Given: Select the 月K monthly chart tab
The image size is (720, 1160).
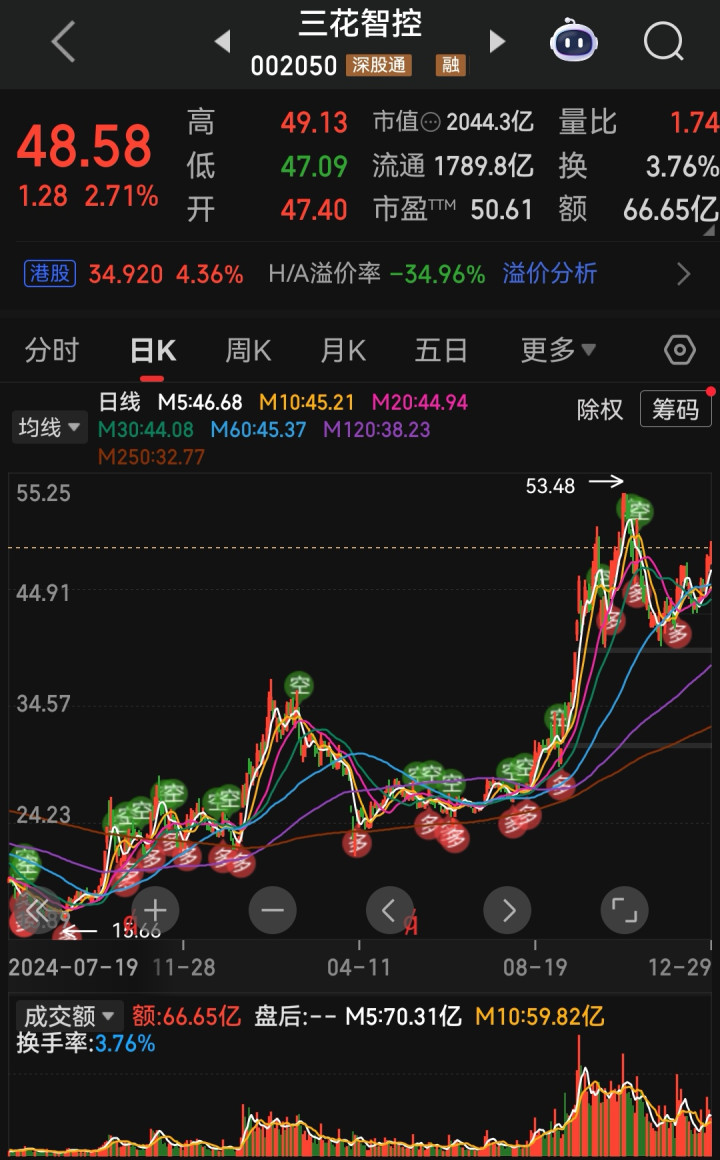Looking at the screenshot, I should (x=343, y=351).
